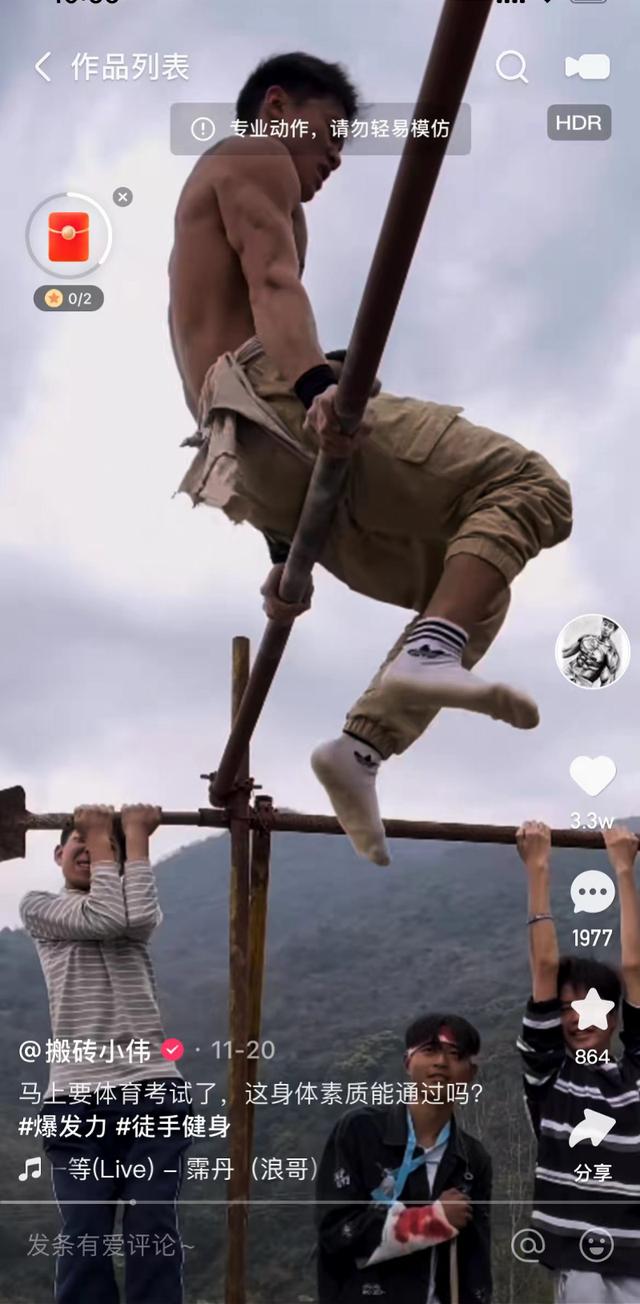
Task: Favorite the video with the star
Action: tap(592, 1010)
